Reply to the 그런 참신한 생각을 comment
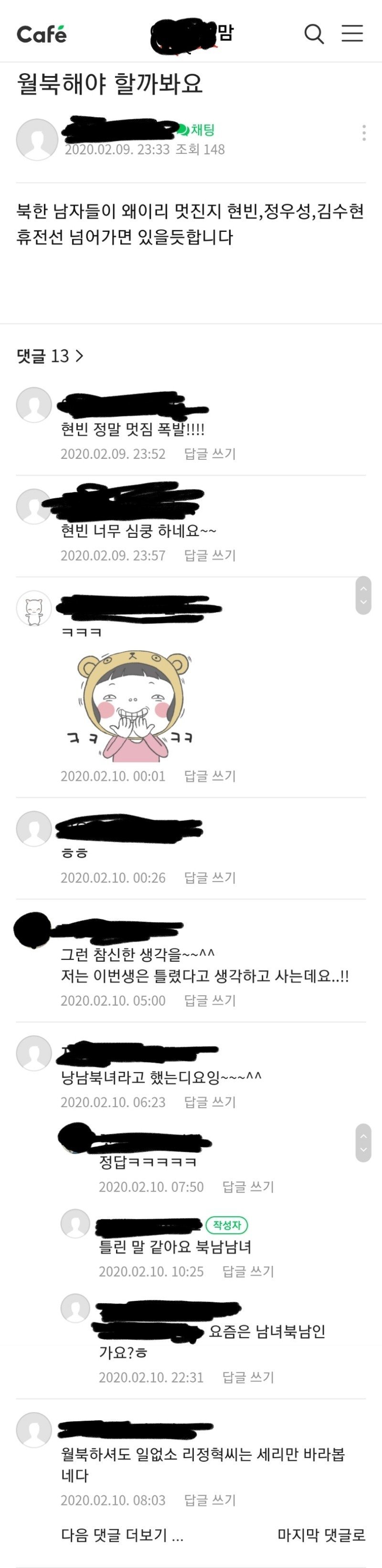382x1568 pixels. click(210, 1001)
